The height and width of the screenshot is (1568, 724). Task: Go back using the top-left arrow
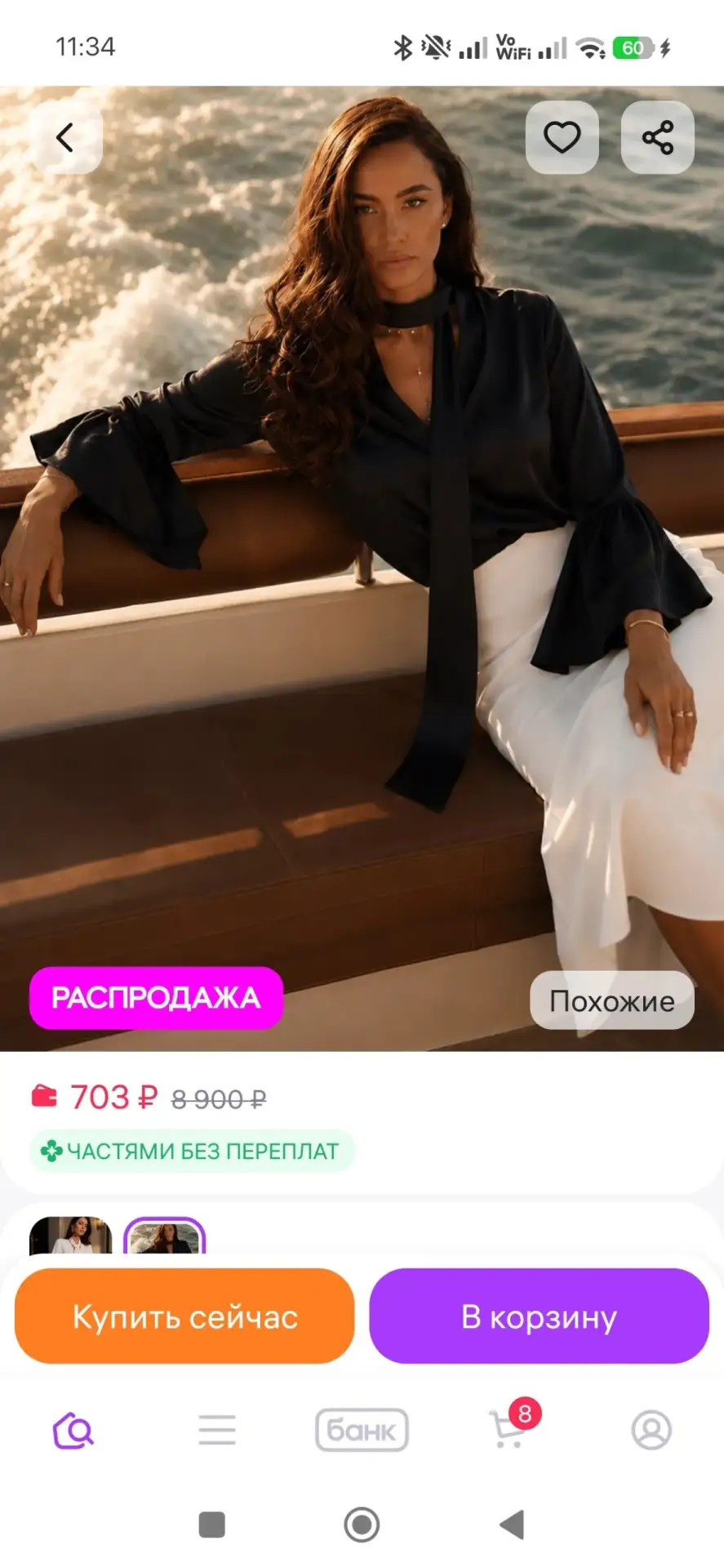[x=66, y=137]
